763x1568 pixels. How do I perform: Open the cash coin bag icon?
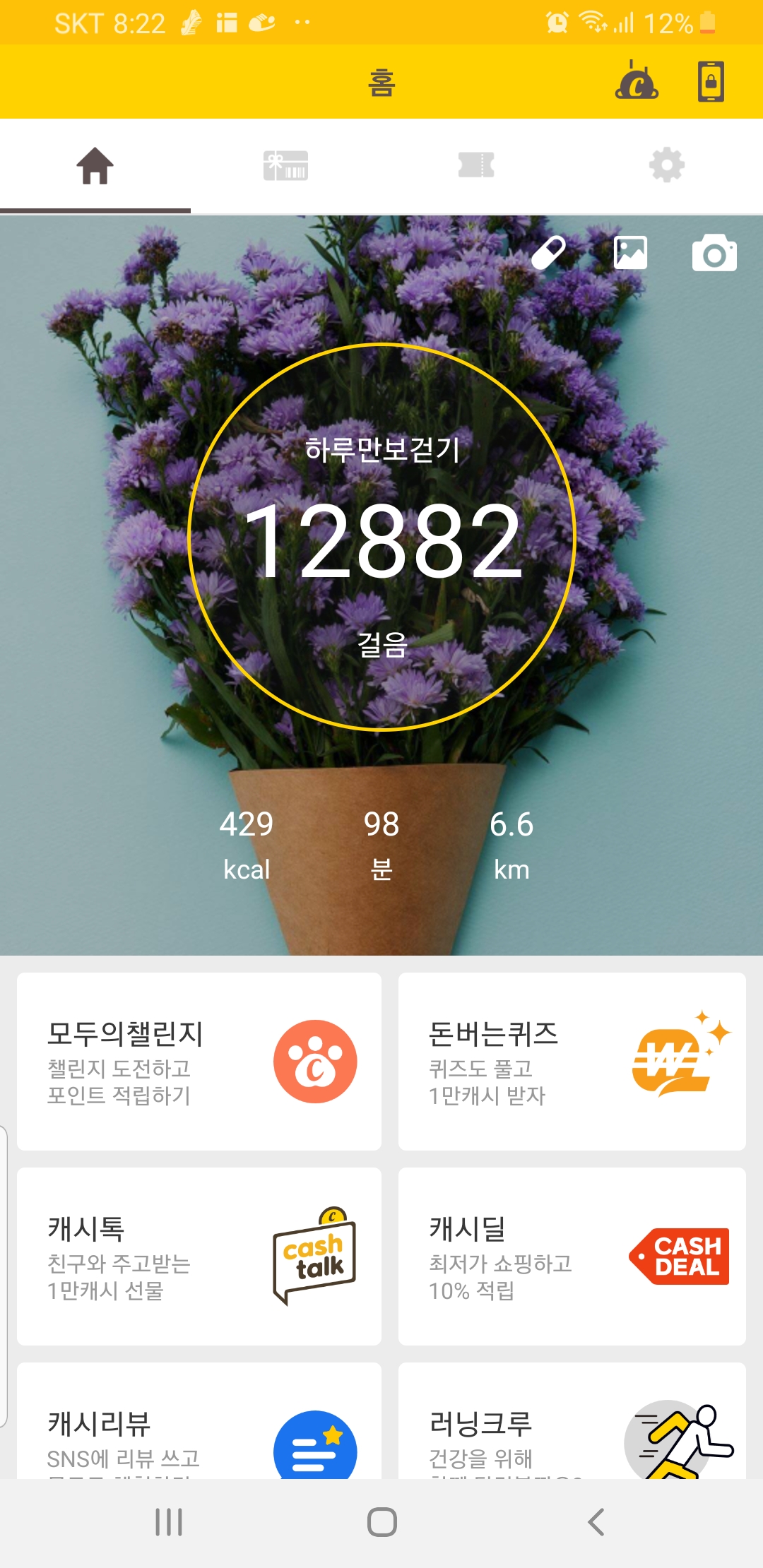click(x=637, y=82)
